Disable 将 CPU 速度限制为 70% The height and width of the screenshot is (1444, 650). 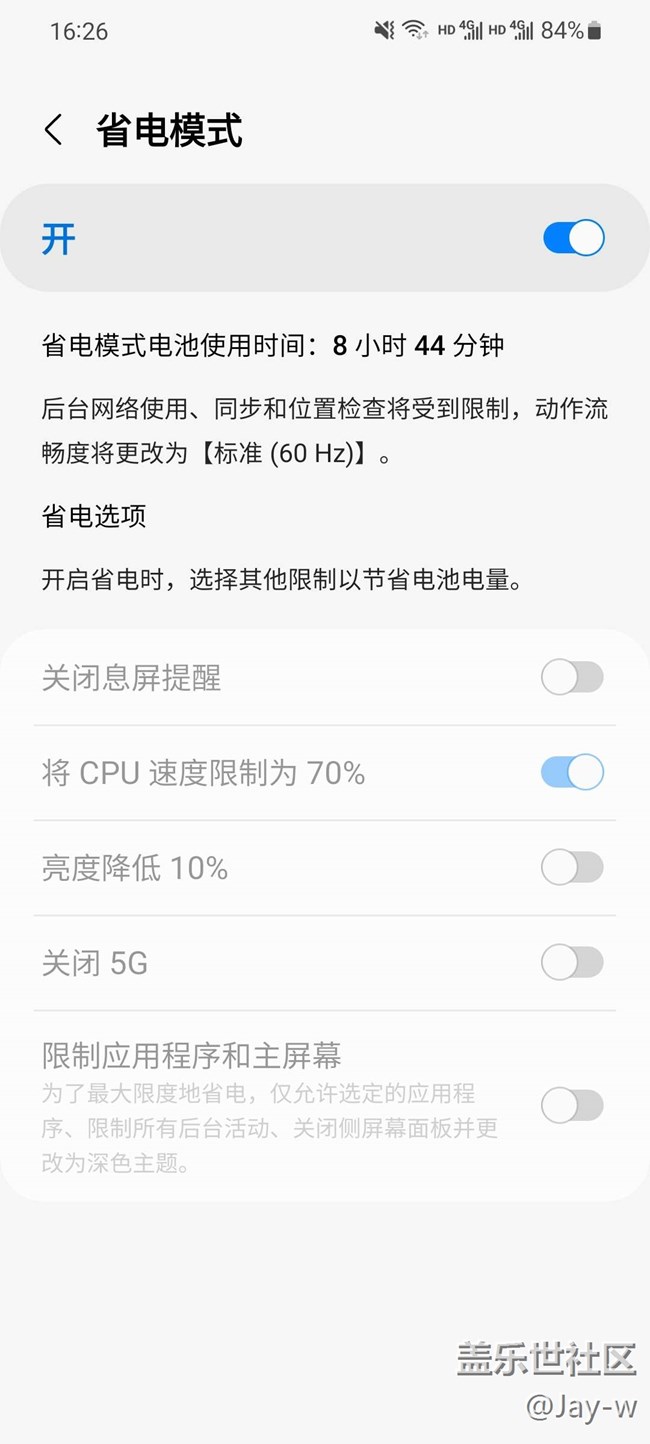[572, 772]
